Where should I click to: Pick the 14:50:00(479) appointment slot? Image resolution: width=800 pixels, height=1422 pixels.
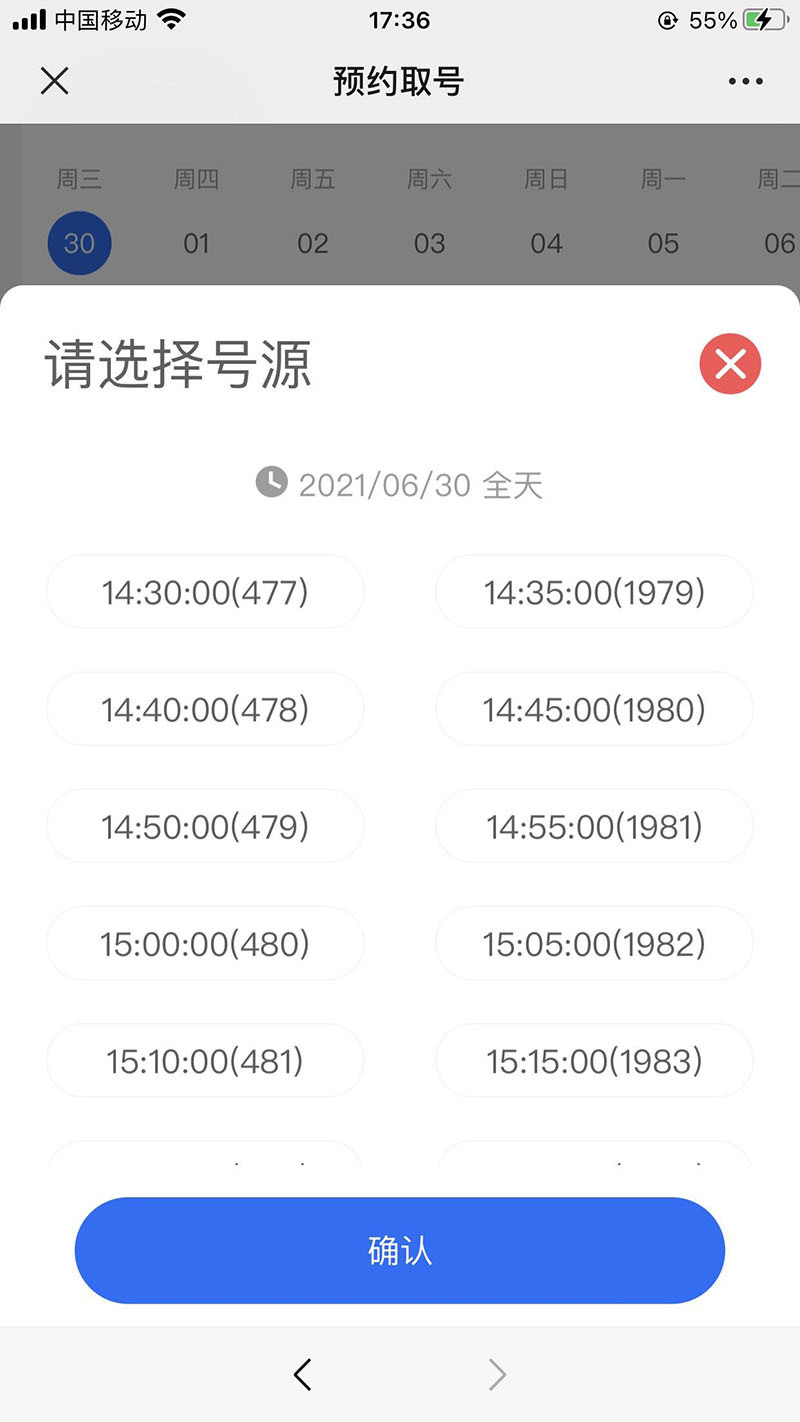click(205, 826)
